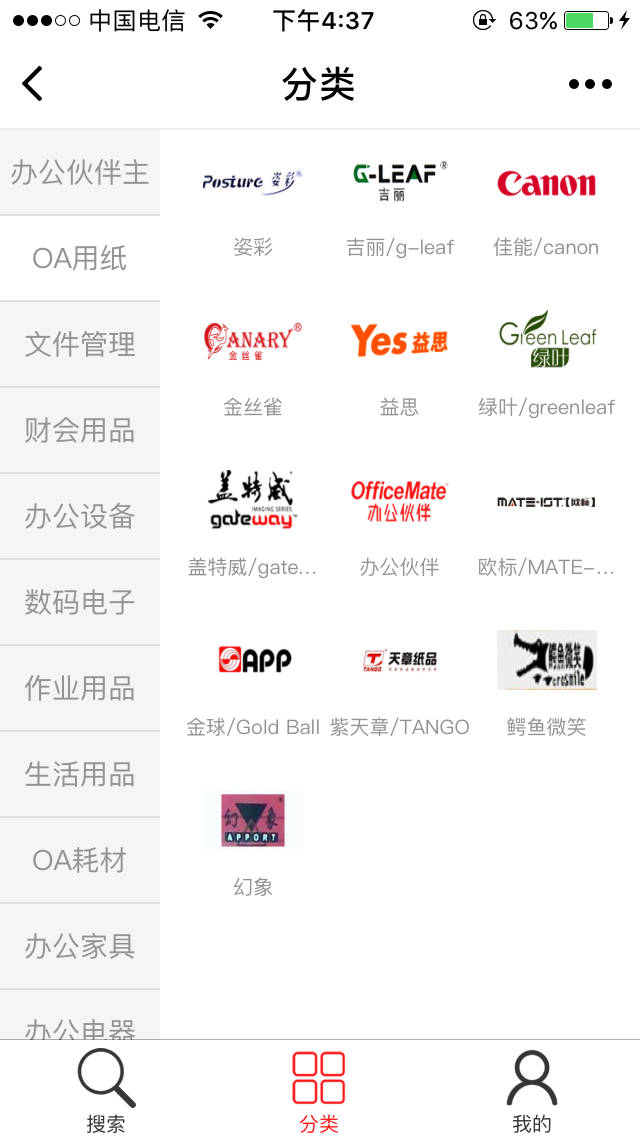Viewport: 640px width, 1136px height.
Task: Choose the 办公家具 category
Action: (x=80, y=946)
